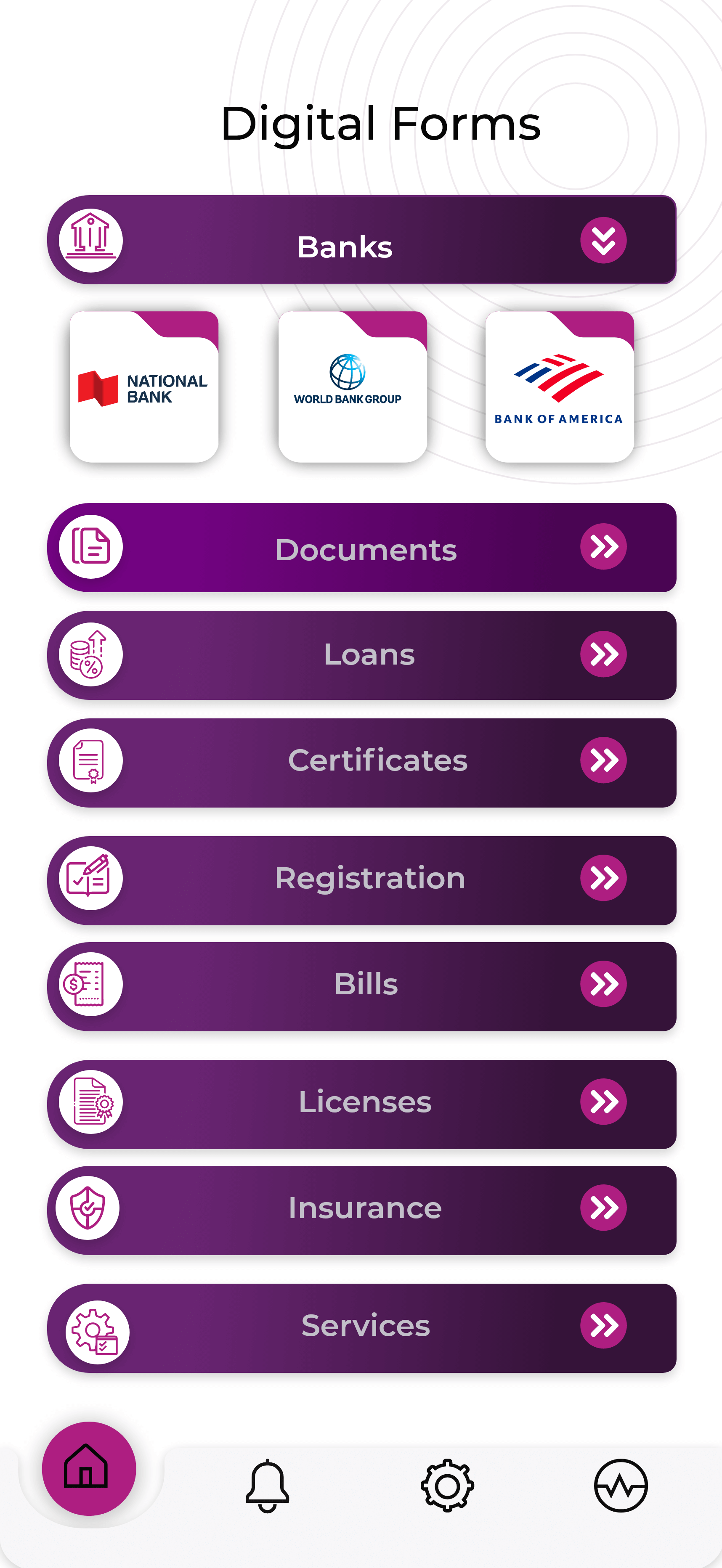Choose the Bank of America card
722x1568 pixels.
560,388
